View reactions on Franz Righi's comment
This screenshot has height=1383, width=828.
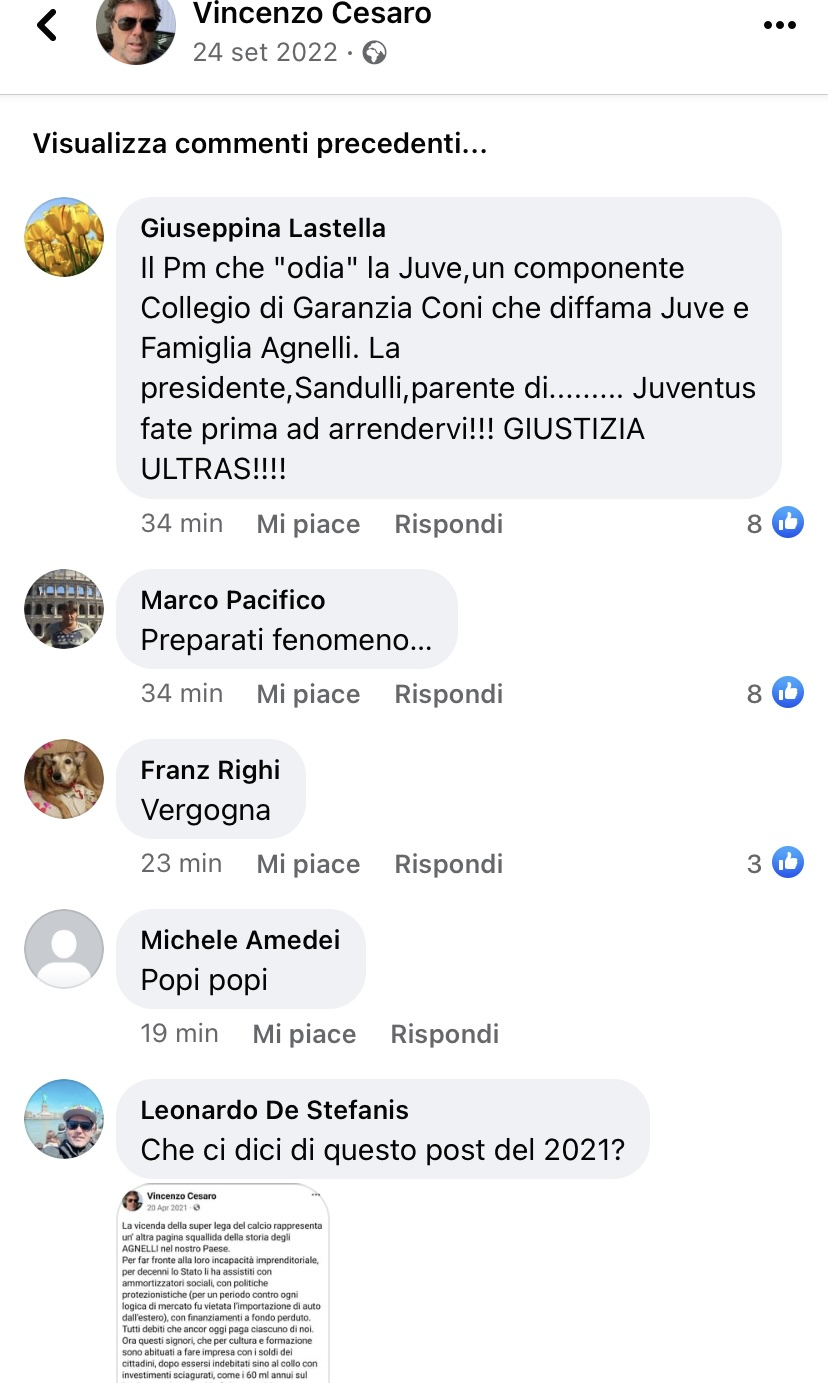click(x=775, y=863)
